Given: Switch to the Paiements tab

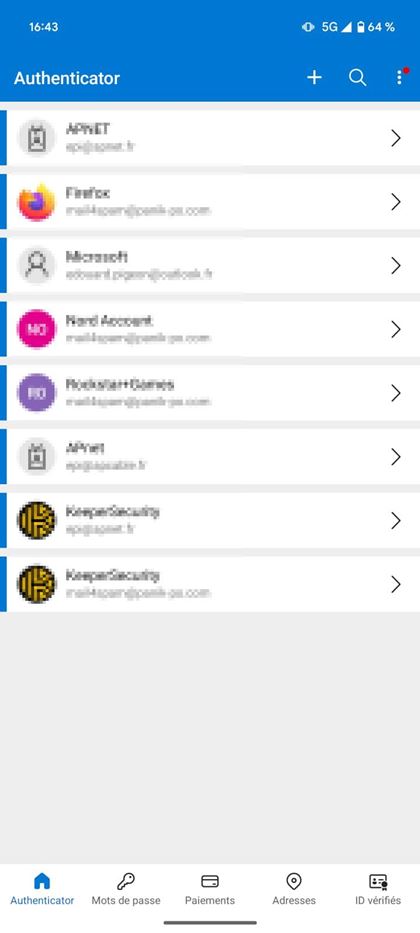Looking at the screenshot, I should 210,889.
